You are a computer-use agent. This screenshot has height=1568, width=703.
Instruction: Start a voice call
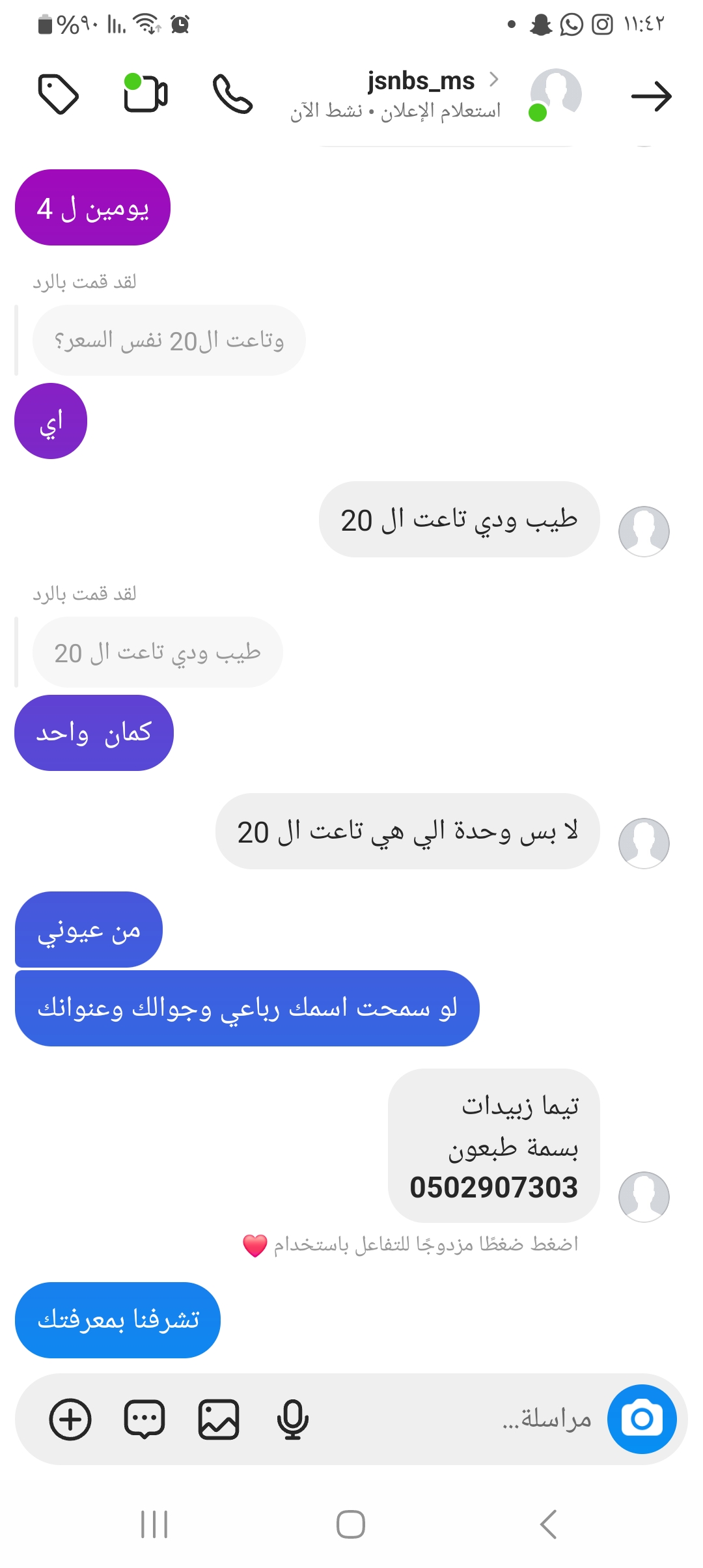[x=232, y=95]
